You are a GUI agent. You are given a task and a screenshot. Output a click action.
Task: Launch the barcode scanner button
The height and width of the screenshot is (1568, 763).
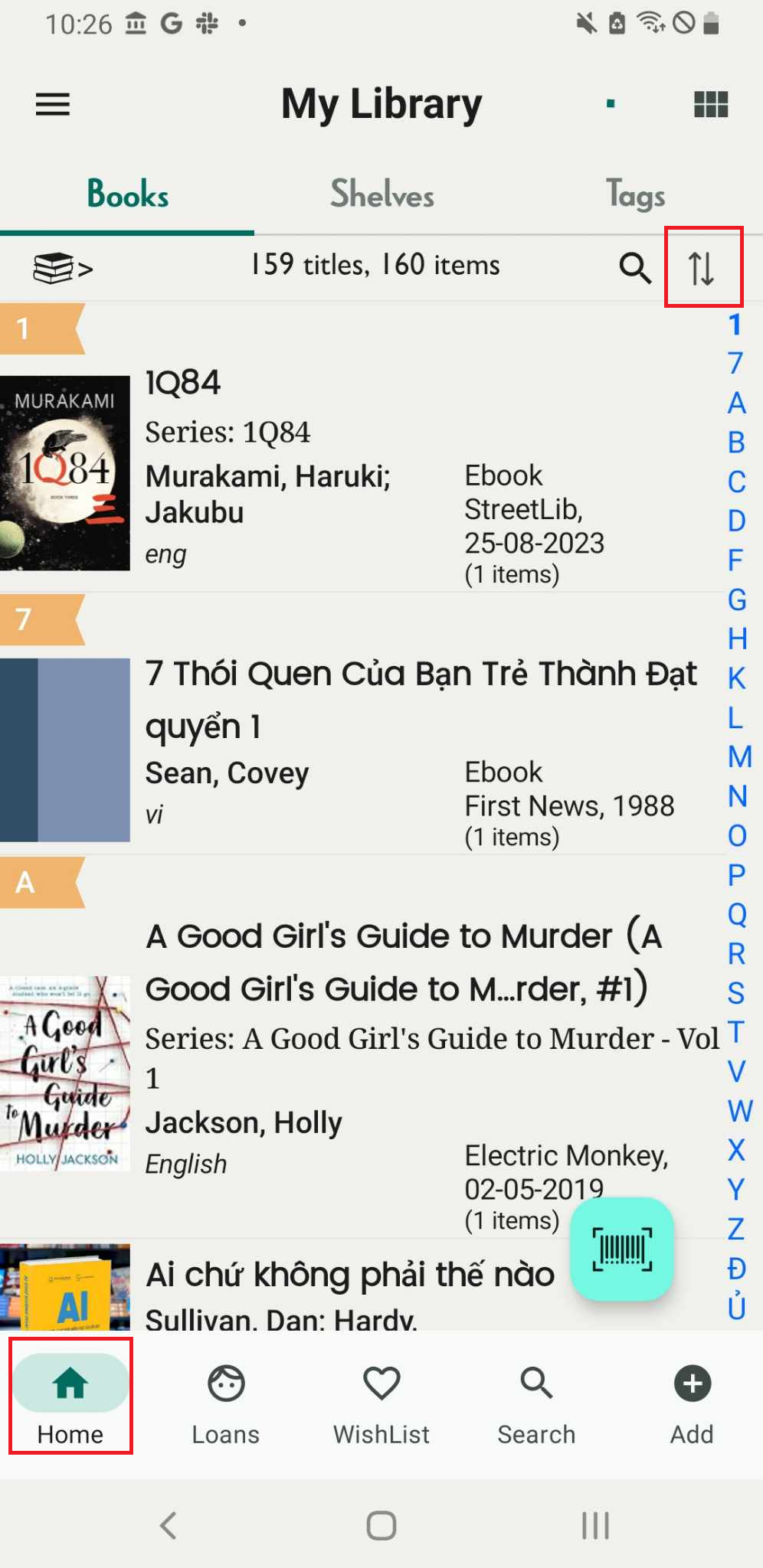pyautogui.click(x=622, y=1249)
